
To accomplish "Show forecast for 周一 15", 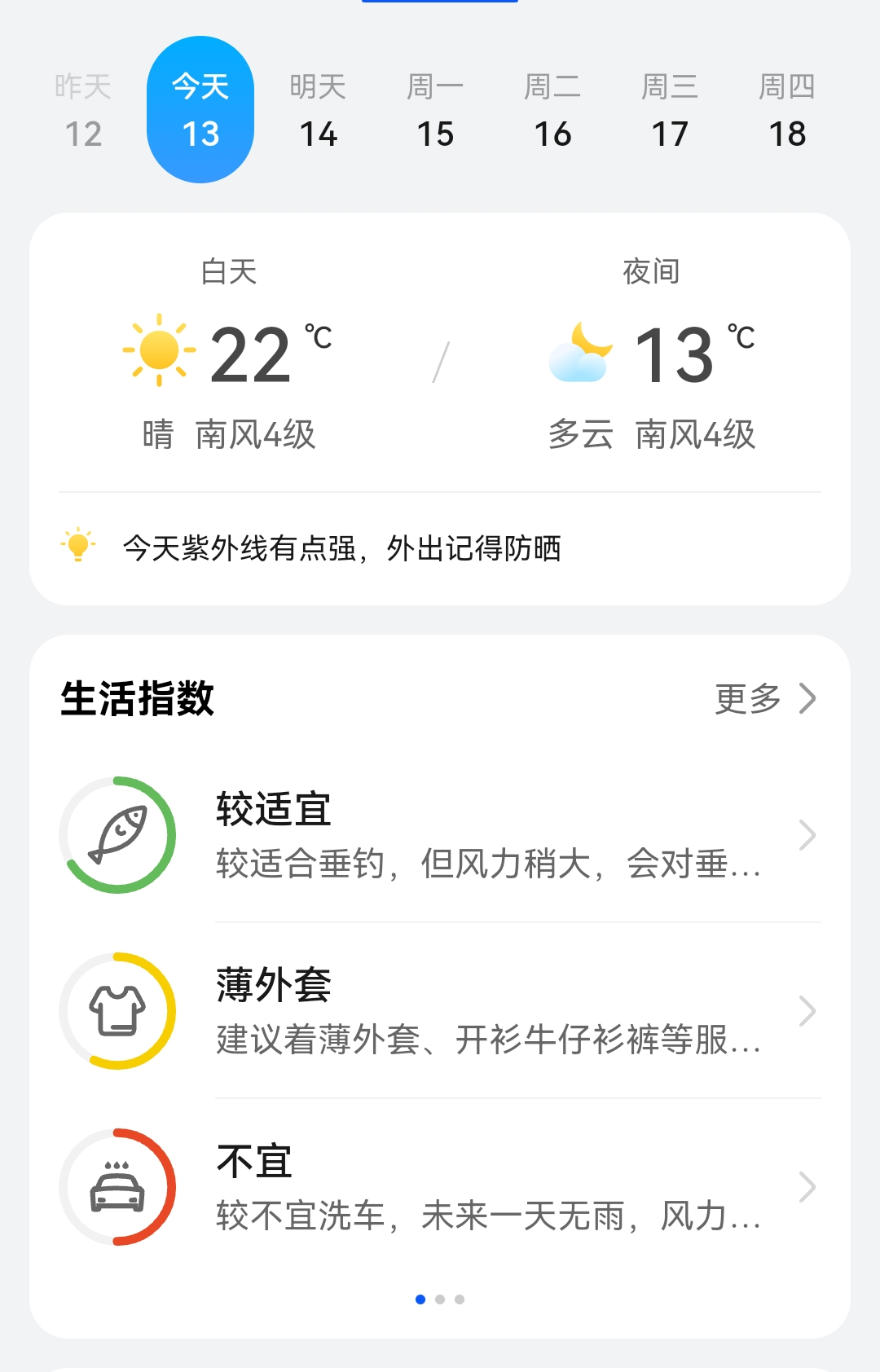I will click(435, 110).
